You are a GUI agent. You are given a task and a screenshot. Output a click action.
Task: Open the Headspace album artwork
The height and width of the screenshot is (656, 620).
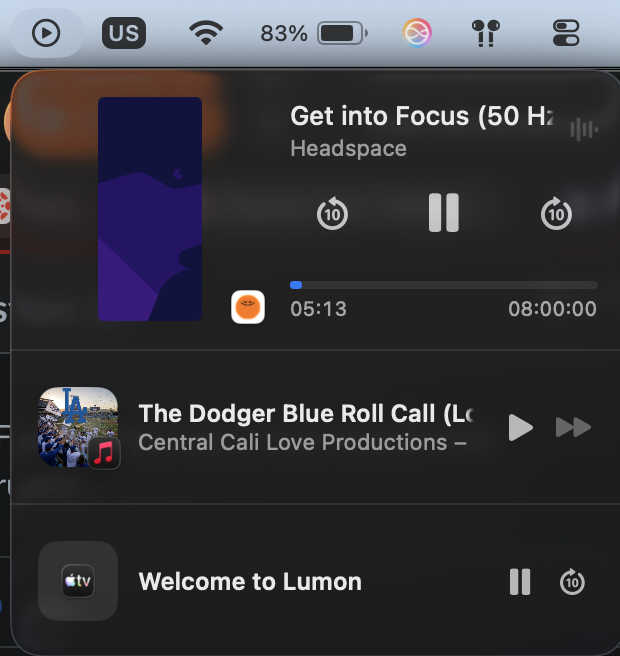pos(150,209)
